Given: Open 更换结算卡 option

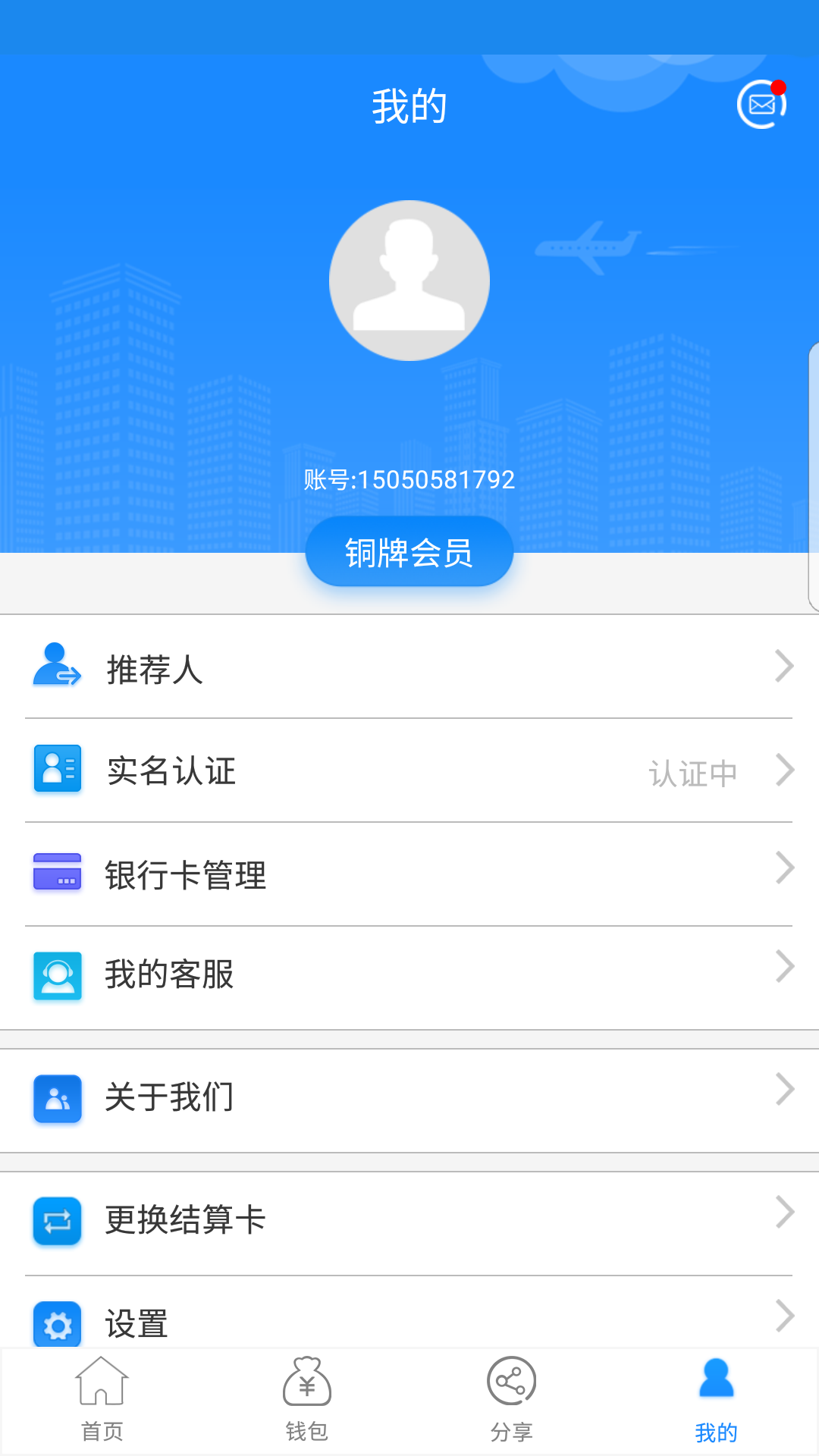Looking at the screenshot, I should [x=409, y=1220].
